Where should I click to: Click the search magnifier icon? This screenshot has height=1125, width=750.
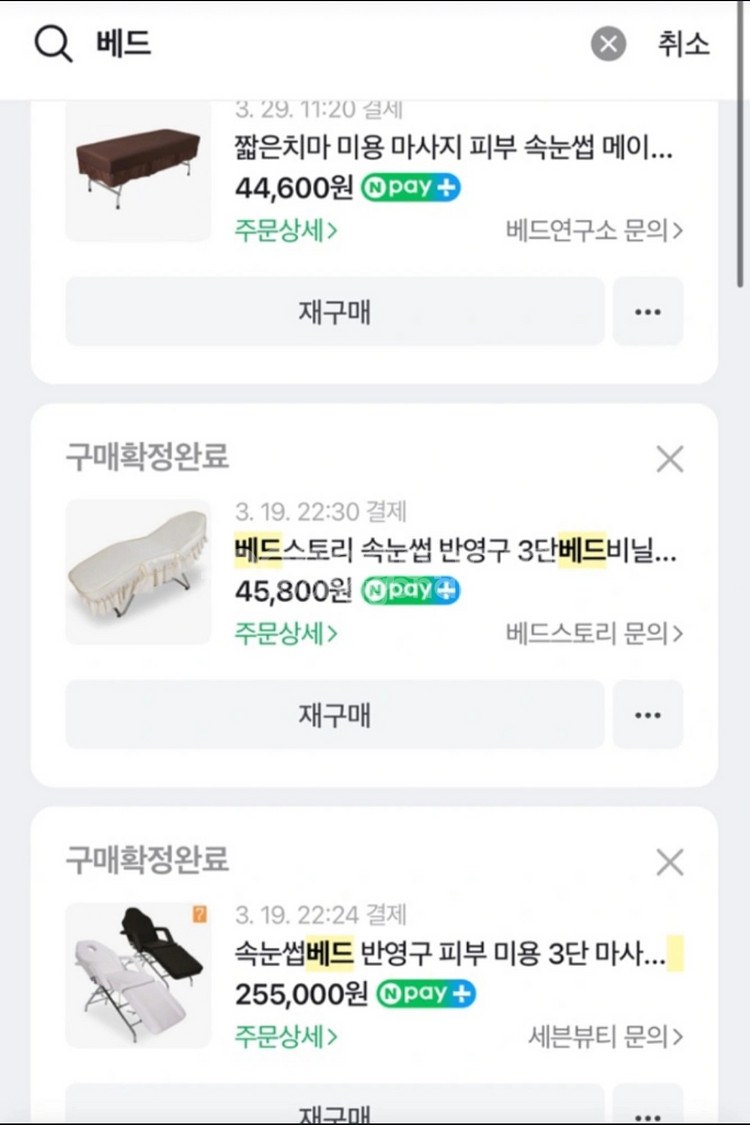(x=54, y=44)
